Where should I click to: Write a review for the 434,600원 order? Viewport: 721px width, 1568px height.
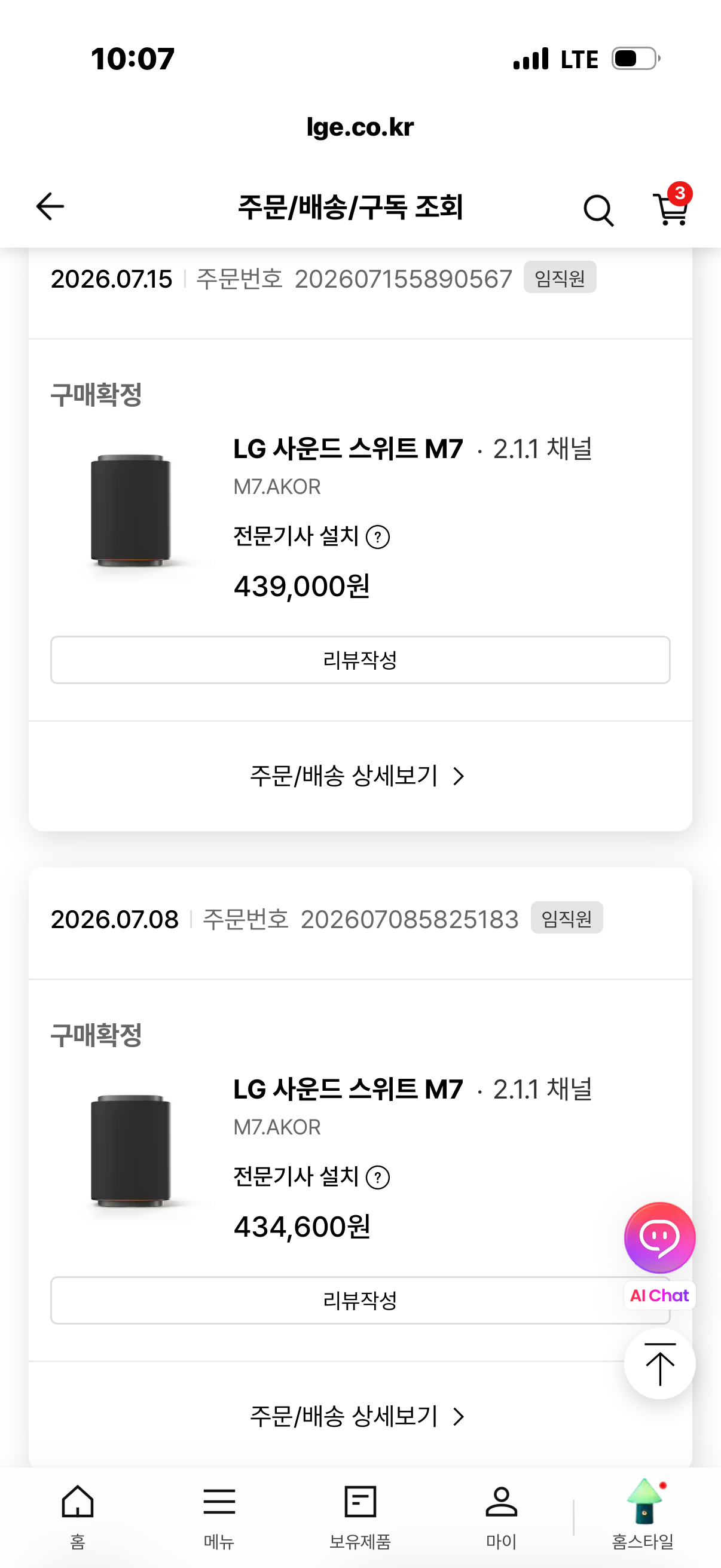(360, 1300)
